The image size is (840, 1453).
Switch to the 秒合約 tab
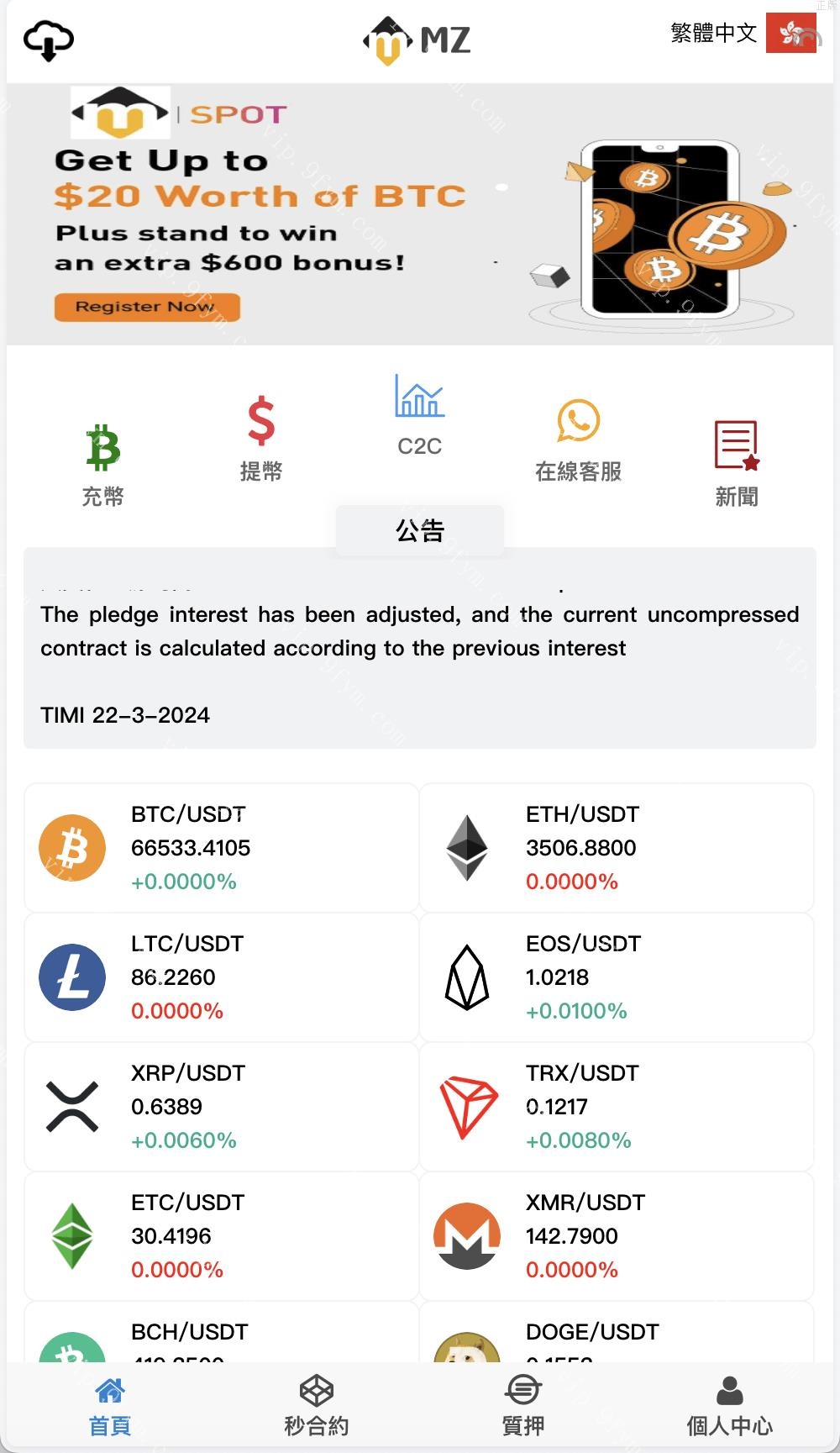tap(317, 1407)
